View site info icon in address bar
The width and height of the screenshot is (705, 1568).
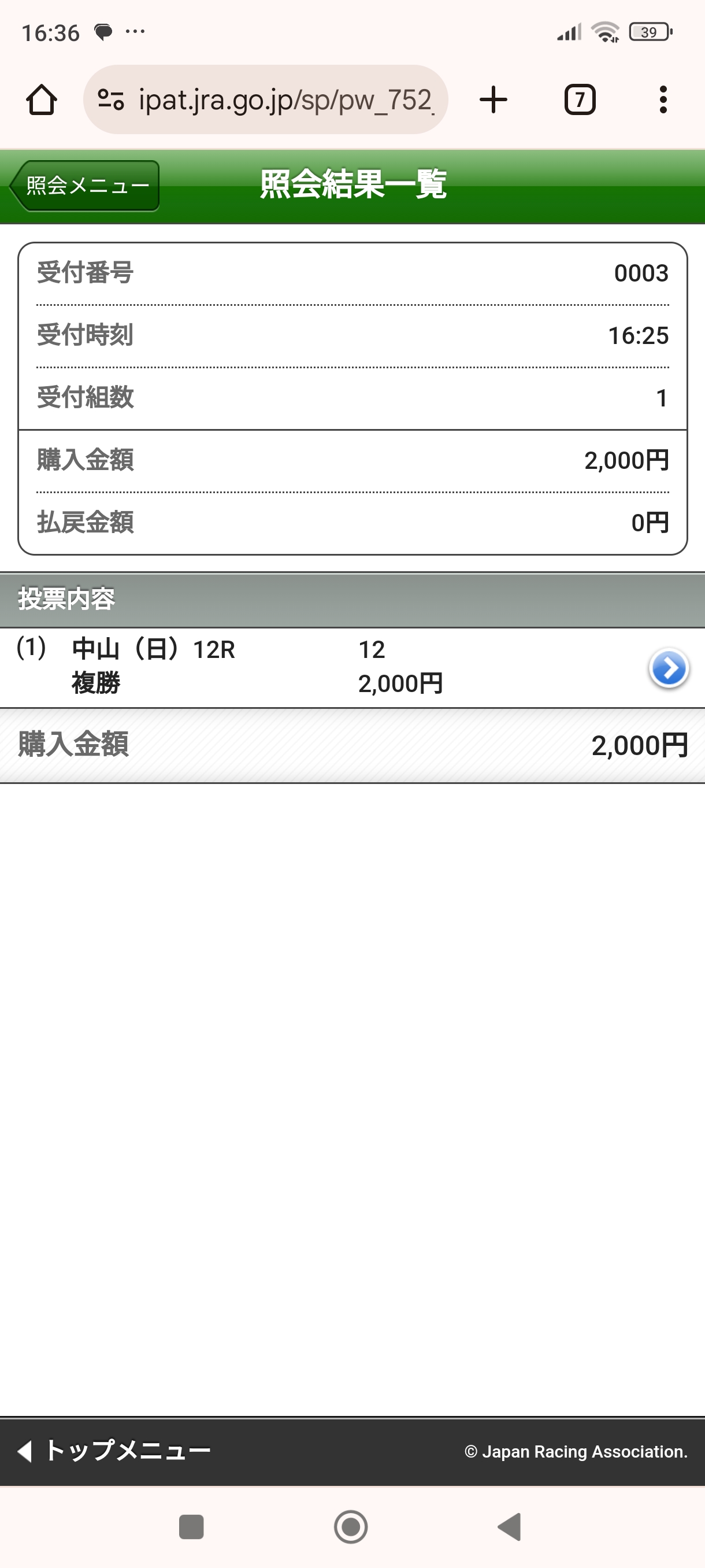[x=111, y=99]
